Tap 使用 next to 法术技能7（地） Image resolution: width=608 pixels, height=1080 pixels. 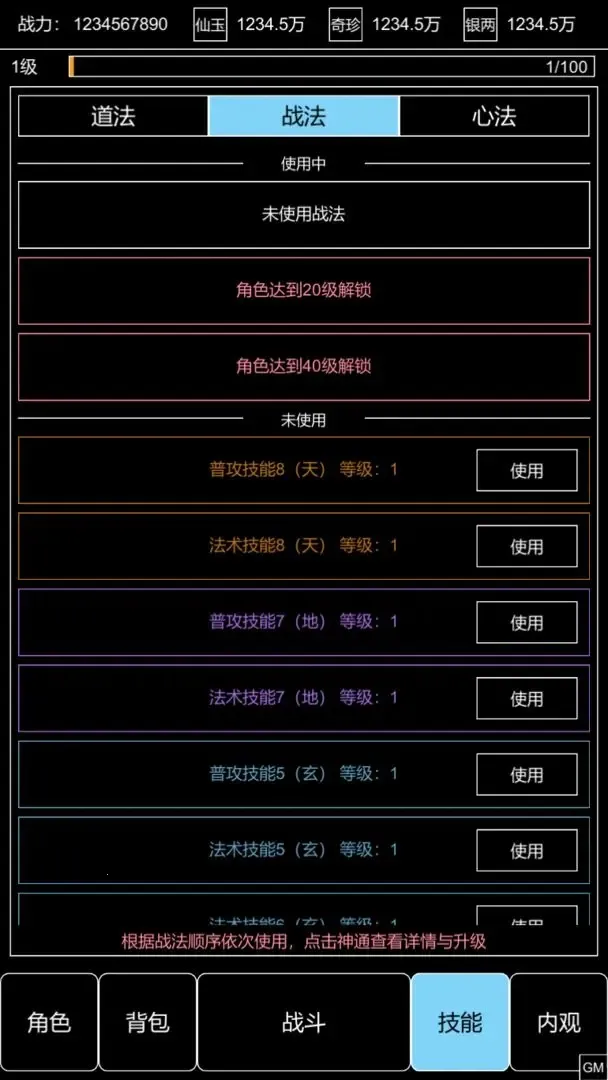coord(526,698)
